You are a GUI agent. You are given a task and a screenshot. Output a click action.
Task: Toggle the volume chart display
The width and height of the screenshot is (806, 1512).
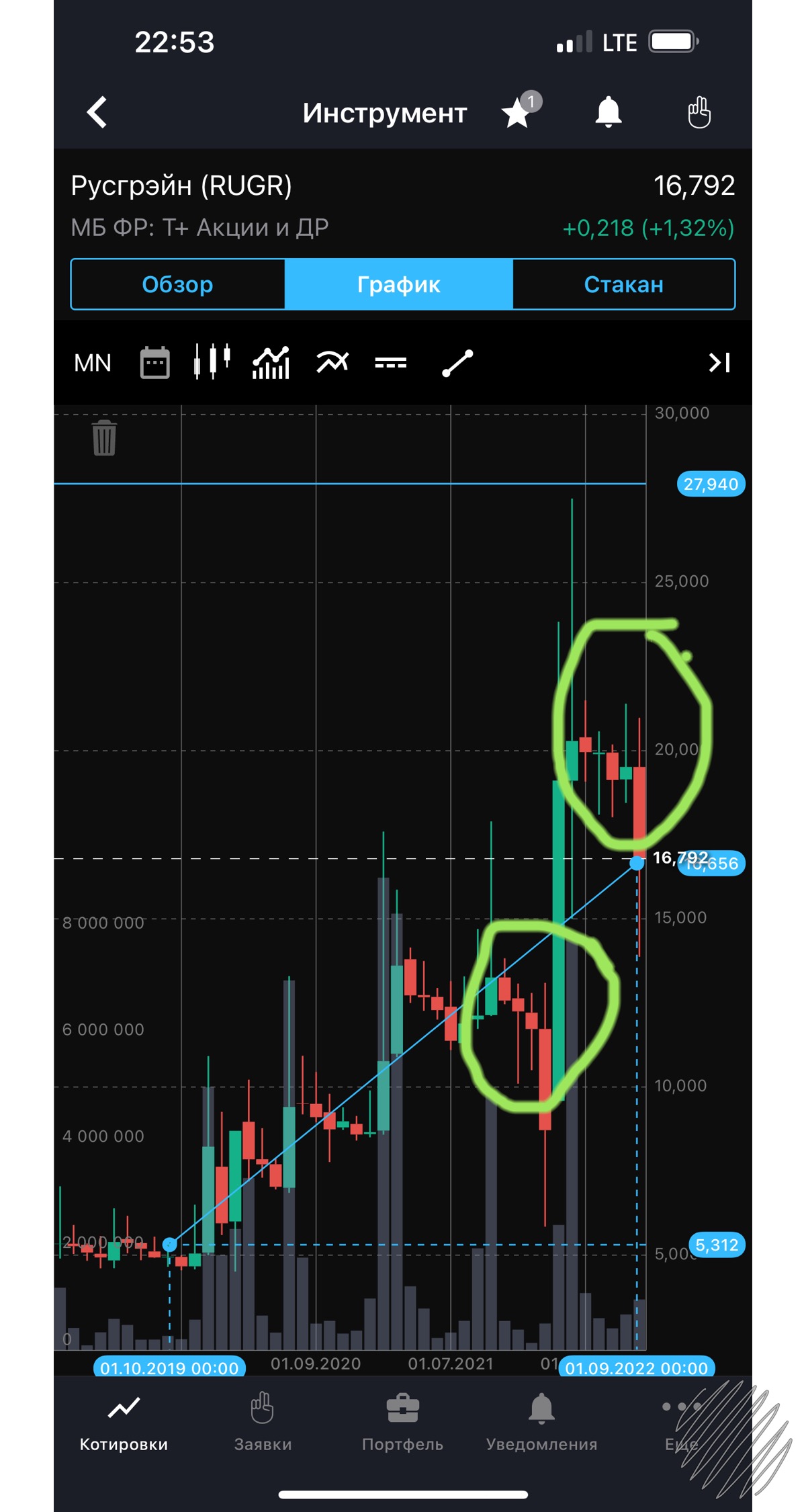[x=271, y=363]
